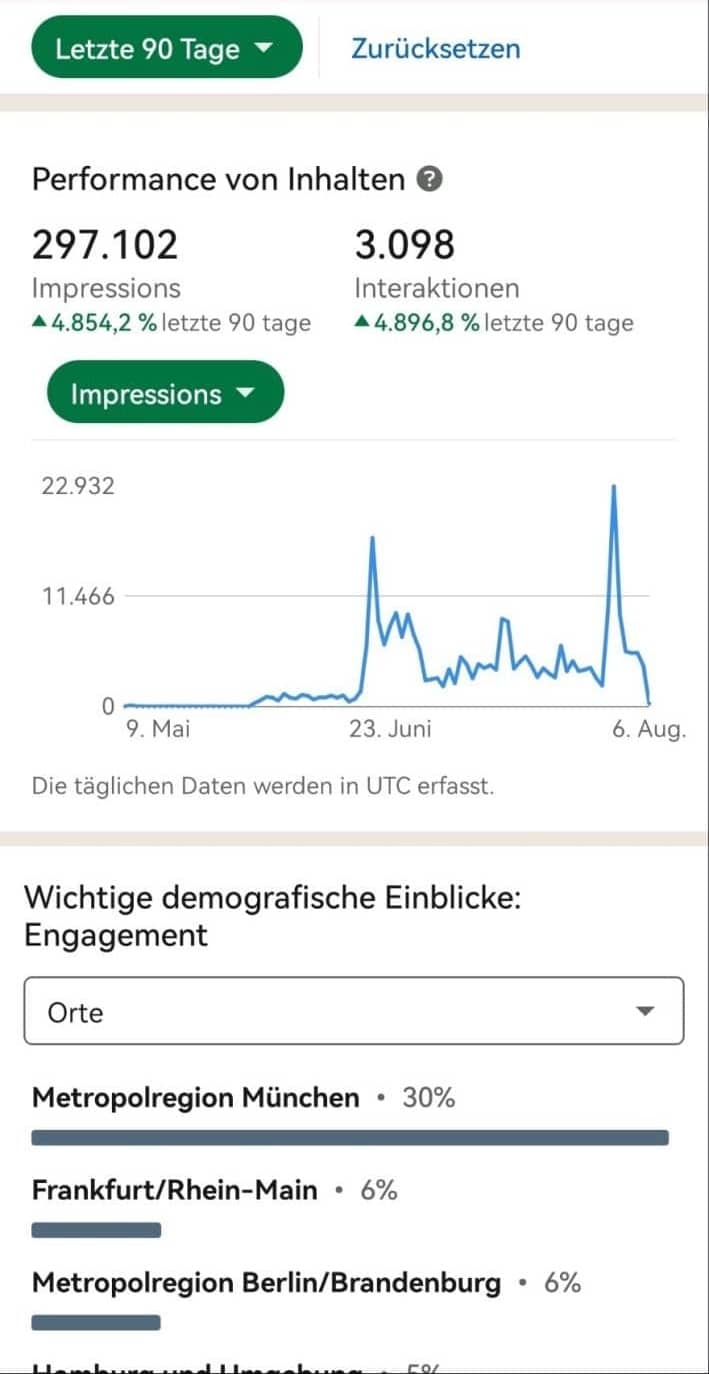
Task: Expand the Orte demographic dropdown
Action: [x=354, y=1011]
